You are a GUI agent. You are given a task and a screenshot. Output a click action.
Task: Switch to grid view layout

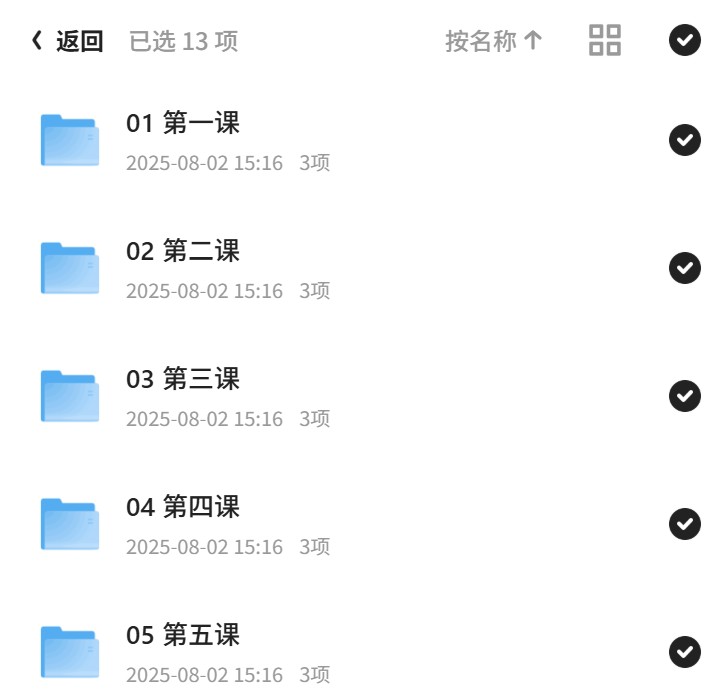click(x=605, y=40)
